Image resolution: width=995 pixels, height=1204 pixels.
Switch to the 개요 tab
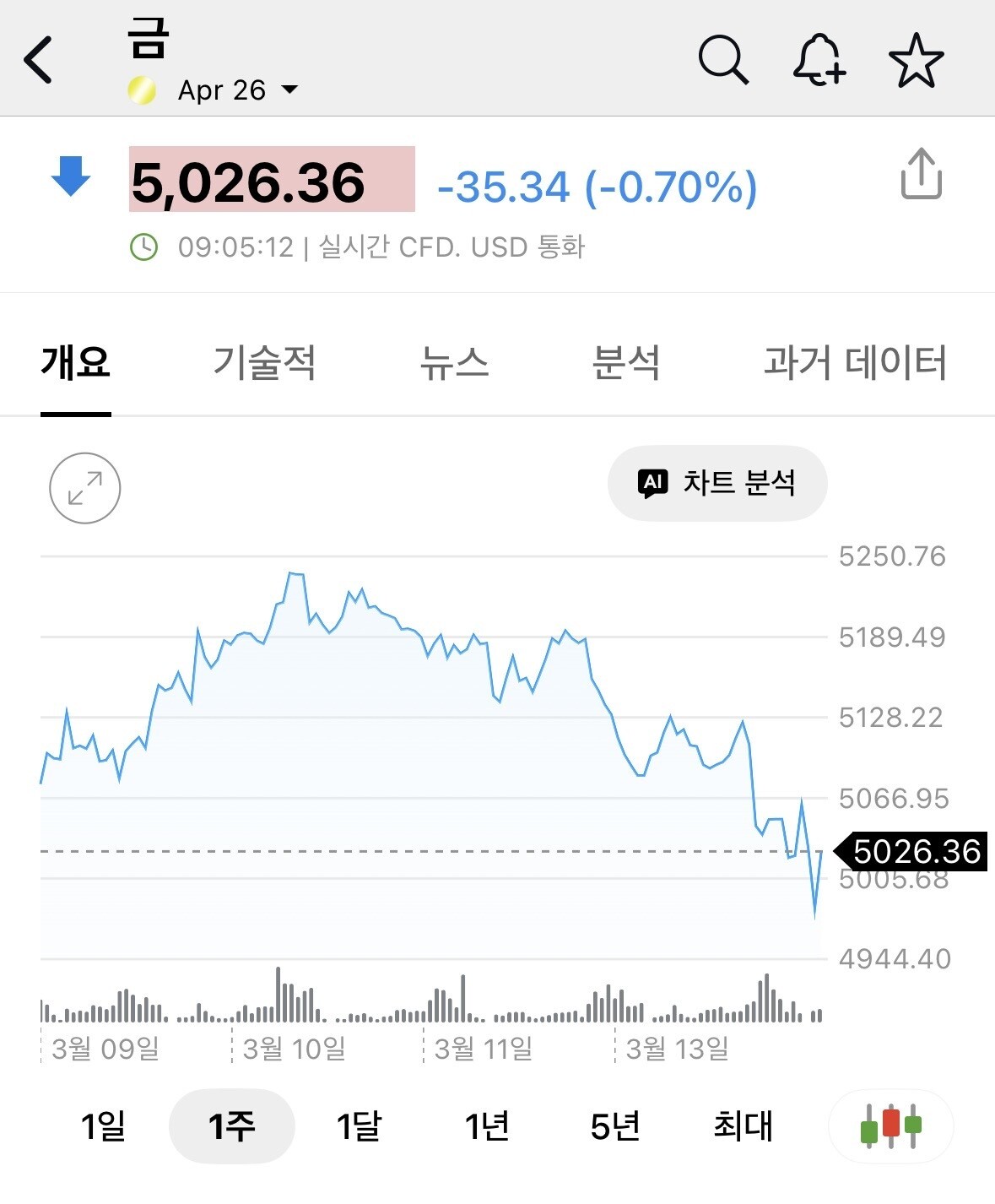click(x=76, y=363)
